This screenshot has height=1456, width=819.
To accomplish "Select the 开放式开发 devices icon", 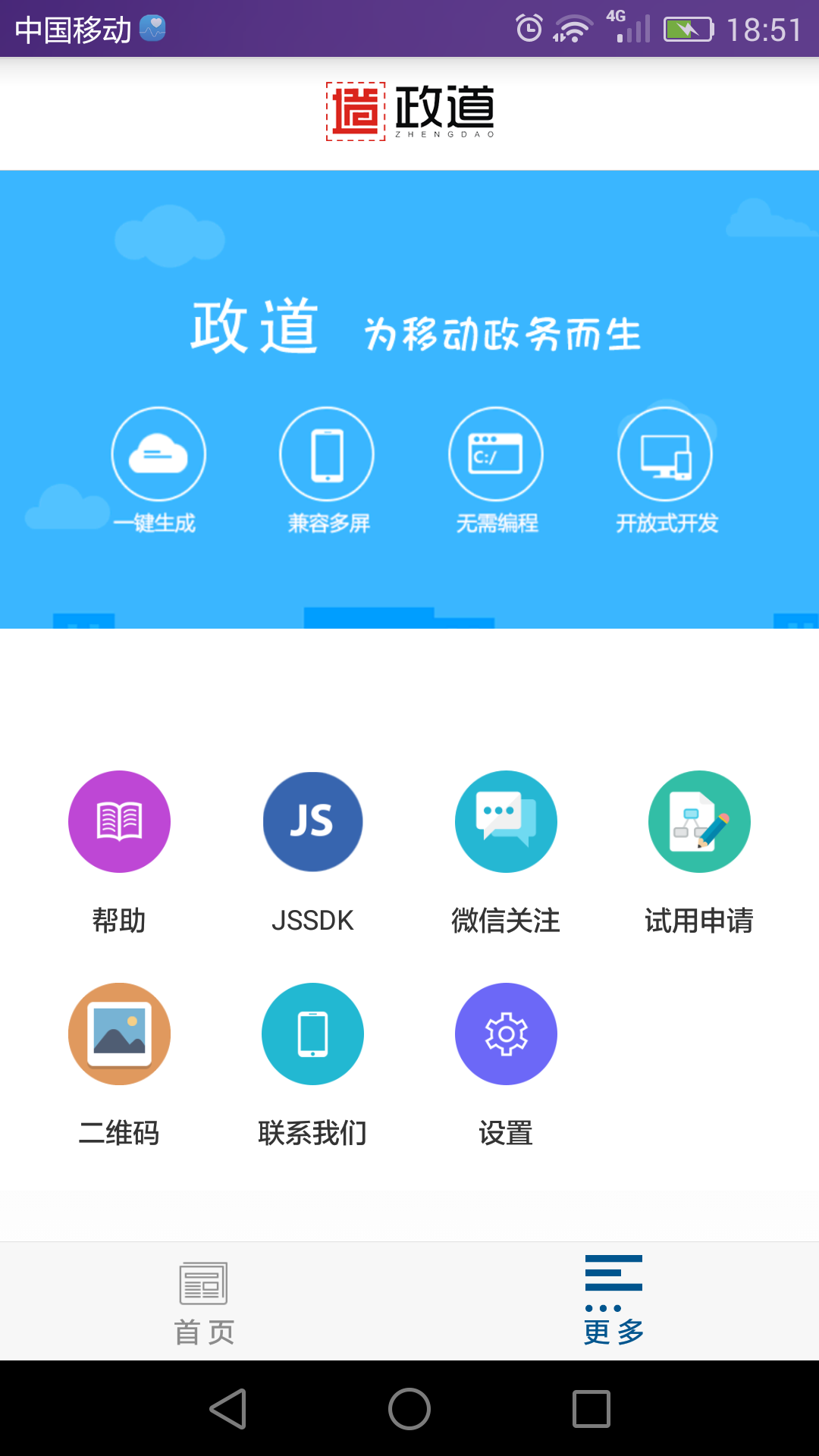I will (664, 453).
